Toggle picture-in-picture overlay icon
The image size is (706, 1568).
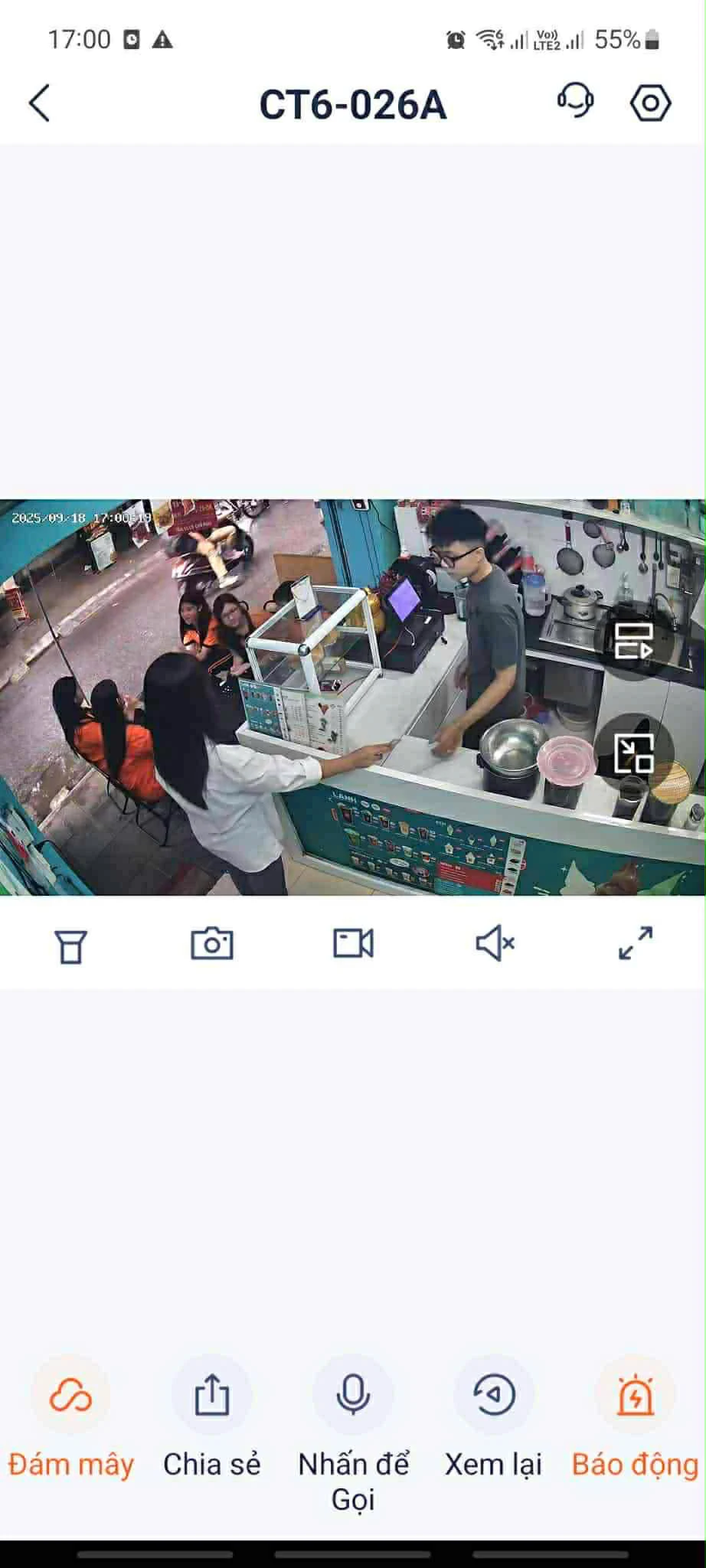coord(634,753)
